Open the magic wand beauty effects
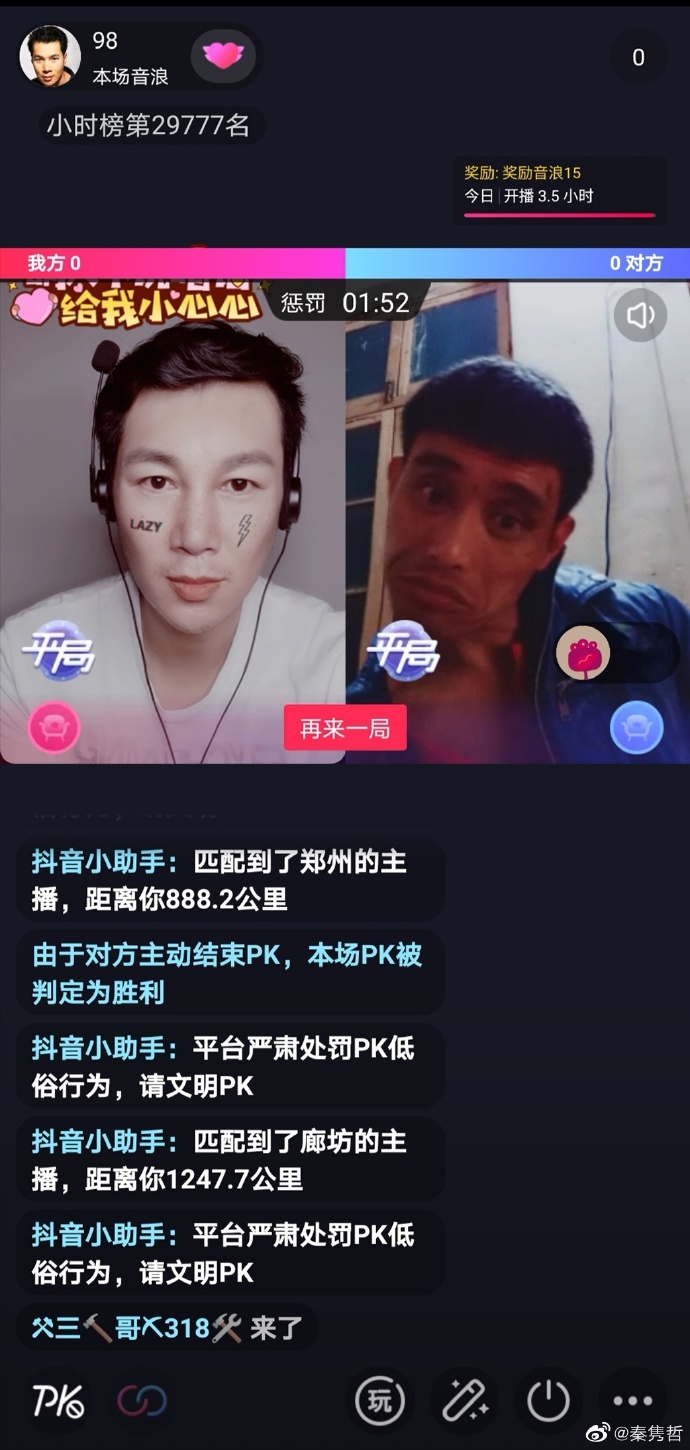The image size is (690, 1450). coord(465,1401)
